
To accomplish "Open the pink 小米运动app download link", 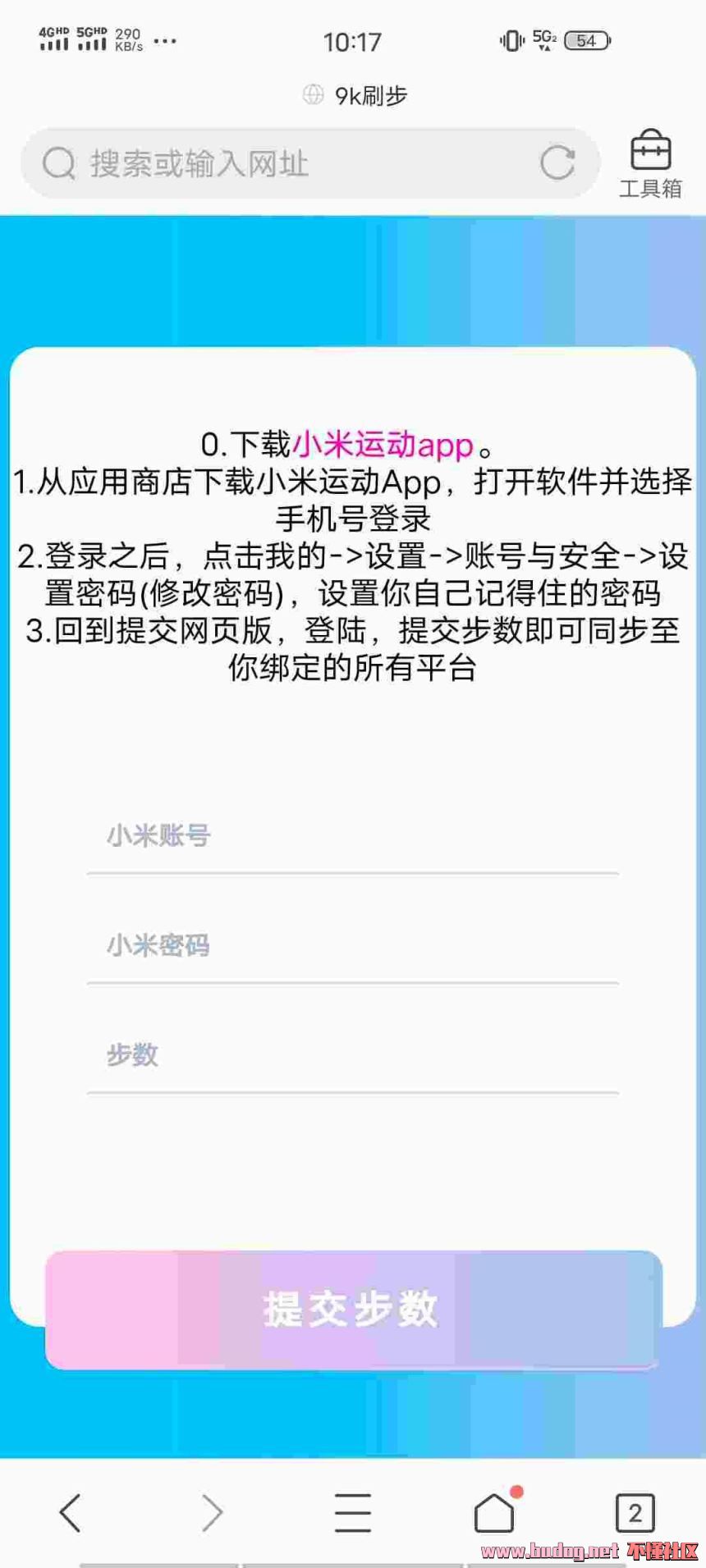I will [x=383, y=445].
